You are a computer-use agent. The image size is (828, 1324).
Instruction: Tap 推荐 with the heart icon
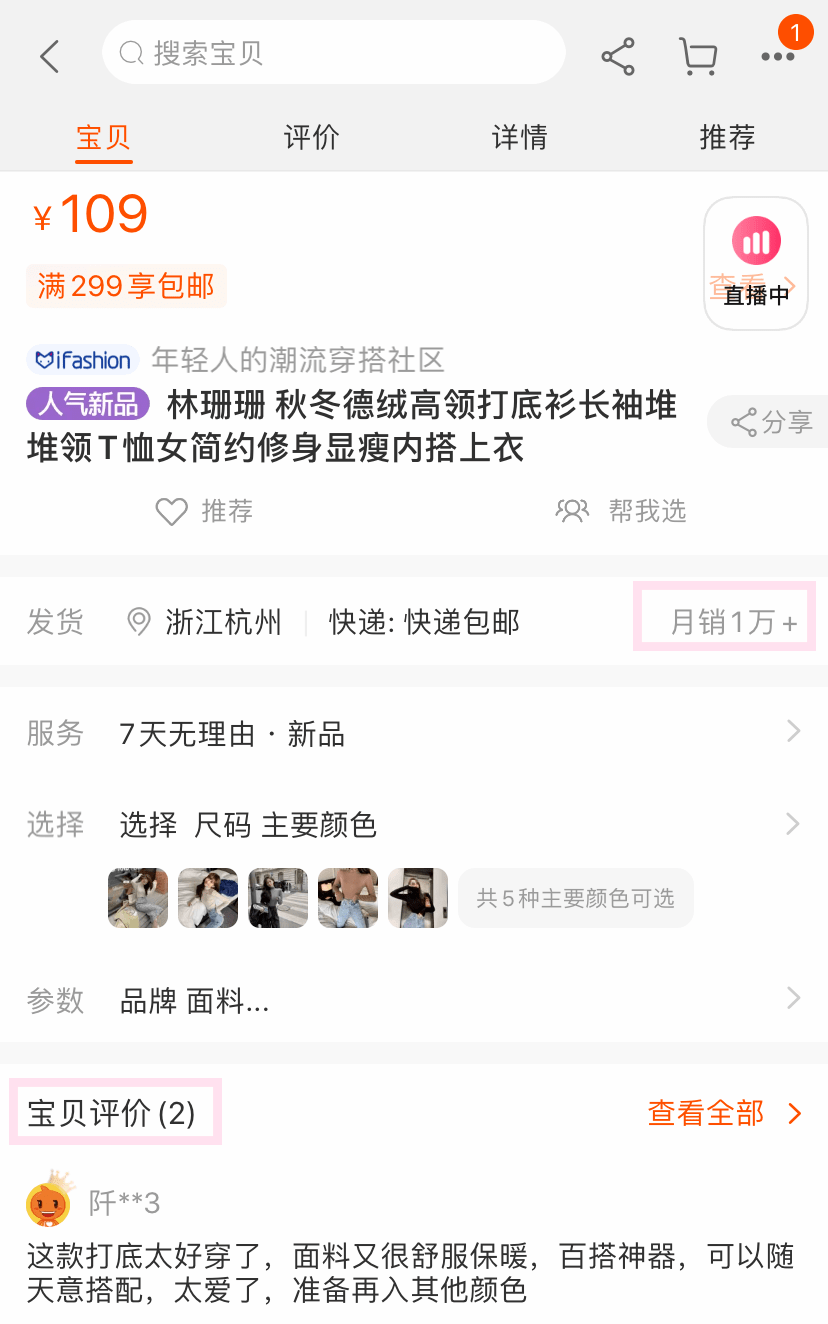pos(205,511)
